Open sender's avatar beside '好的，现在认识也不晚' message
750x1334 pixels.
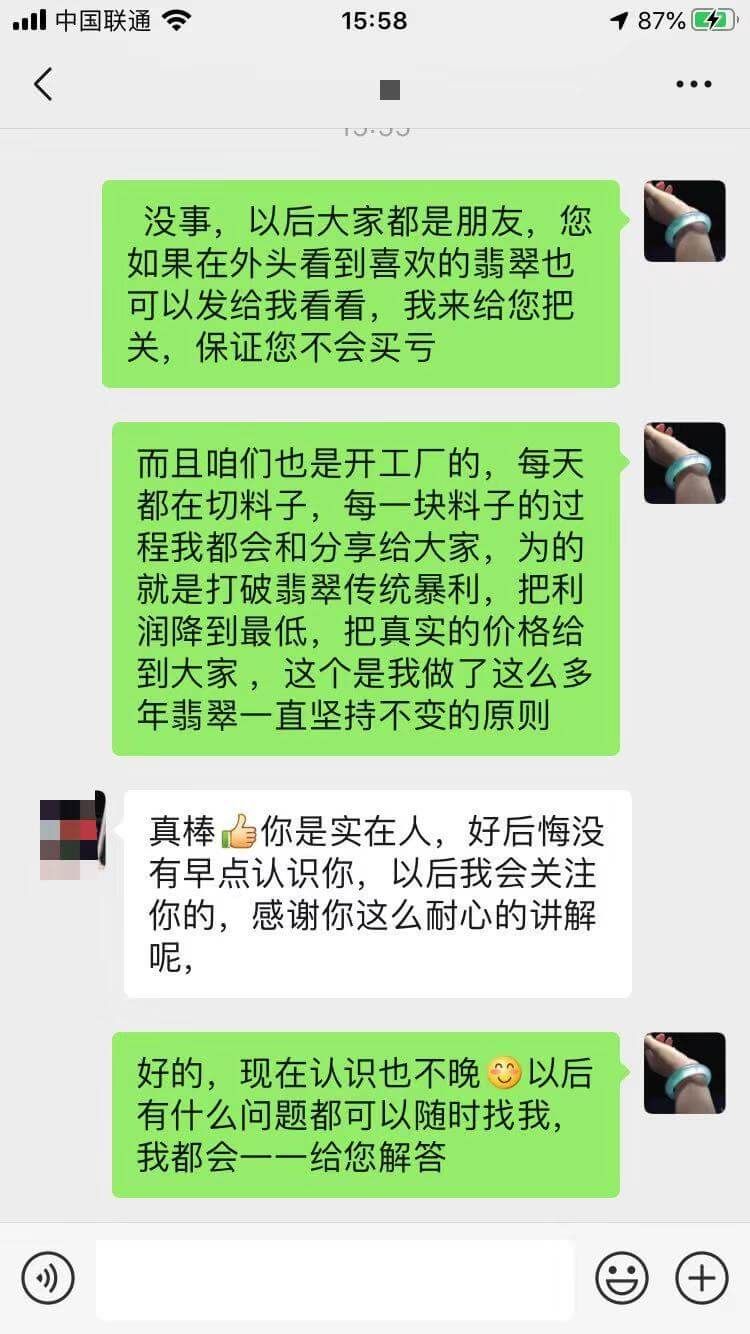click(x=684, y=1073)
